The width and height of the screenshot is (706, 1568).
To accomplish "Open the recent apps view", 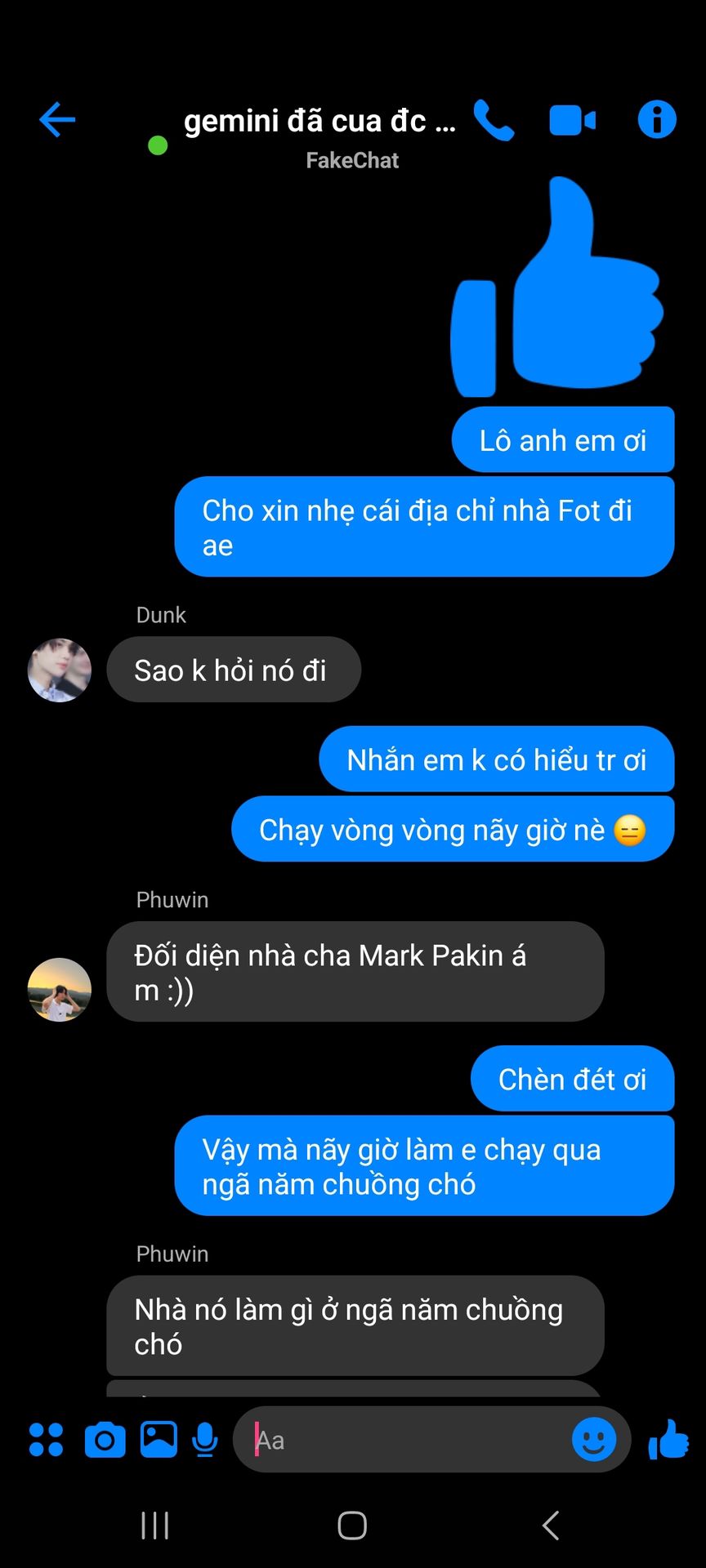I will (x=155, y=1525).
